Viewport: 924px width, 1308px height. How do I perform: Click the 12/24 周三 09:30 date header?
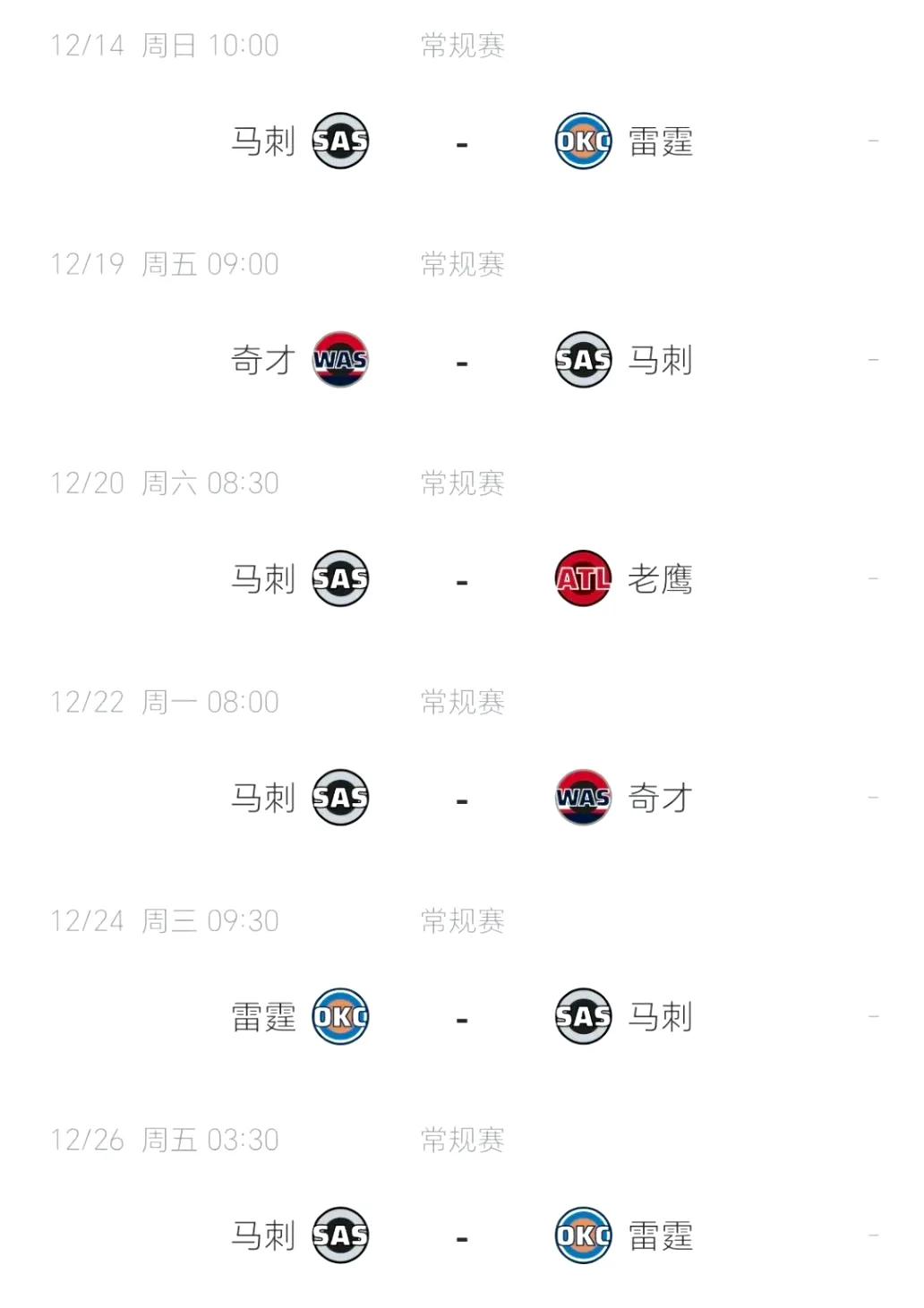point(166,920)
